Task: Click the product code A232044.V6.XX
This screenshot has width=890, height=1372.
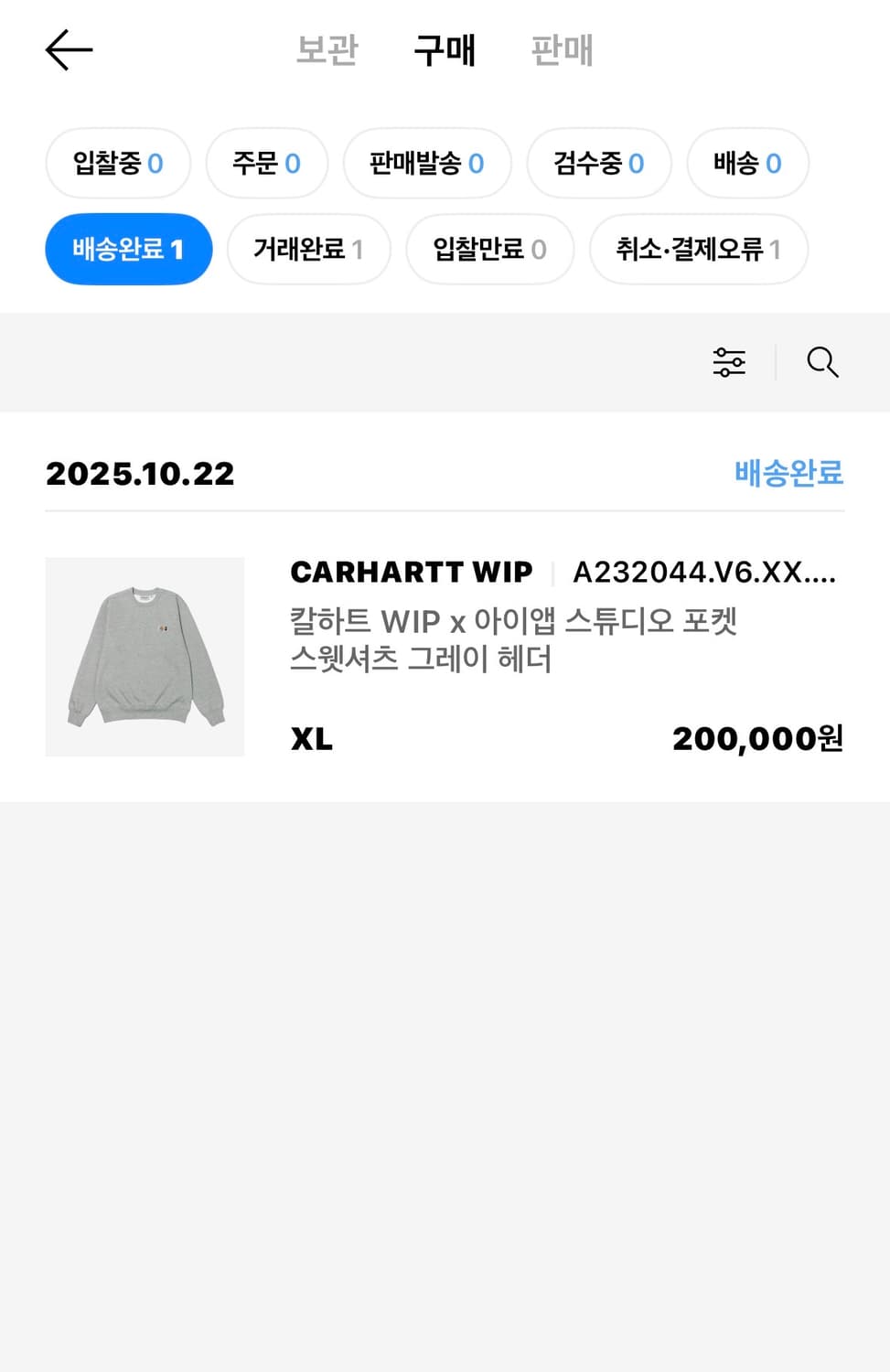Action: click(x=705, y=573)
